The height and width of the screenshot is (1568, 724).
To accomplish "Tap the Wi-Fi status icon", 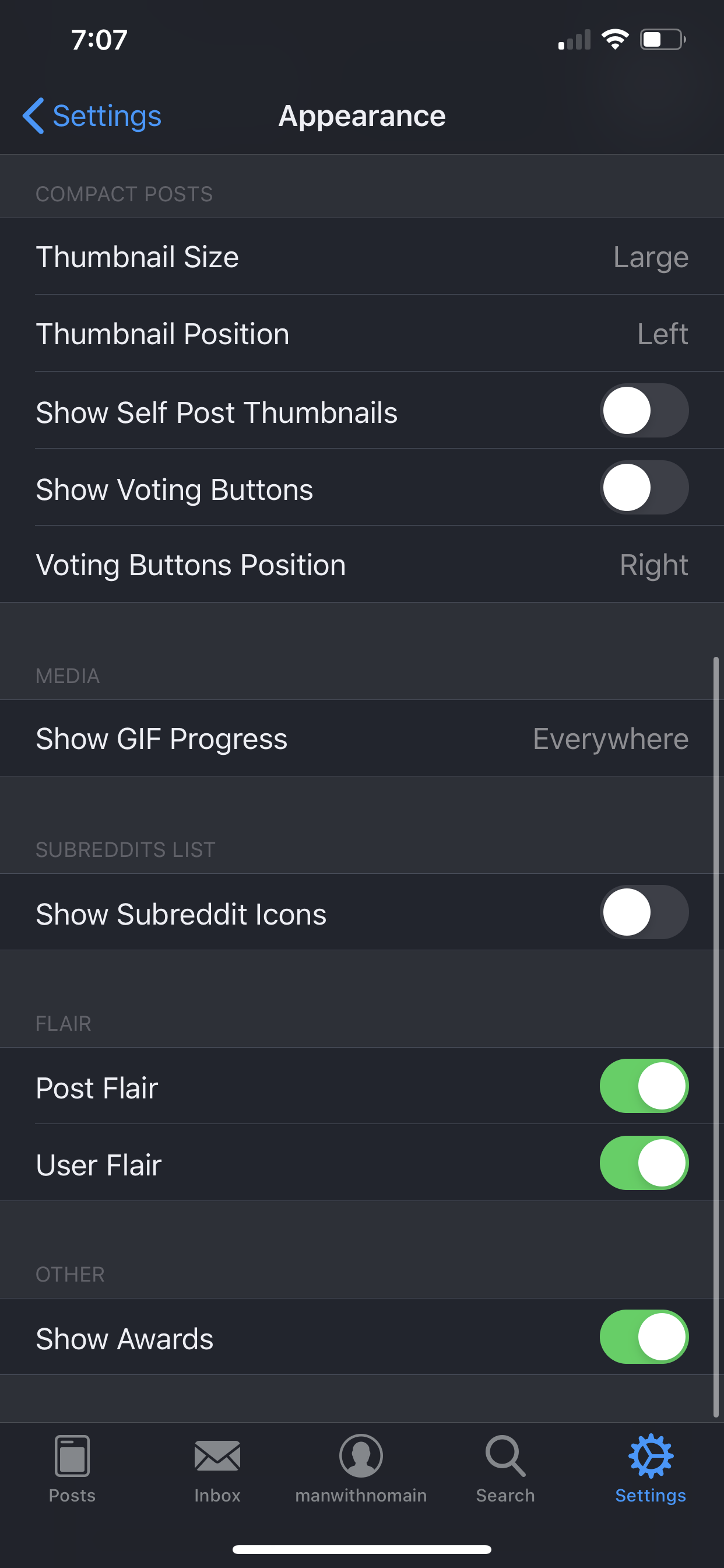I will tap(614, 38).
